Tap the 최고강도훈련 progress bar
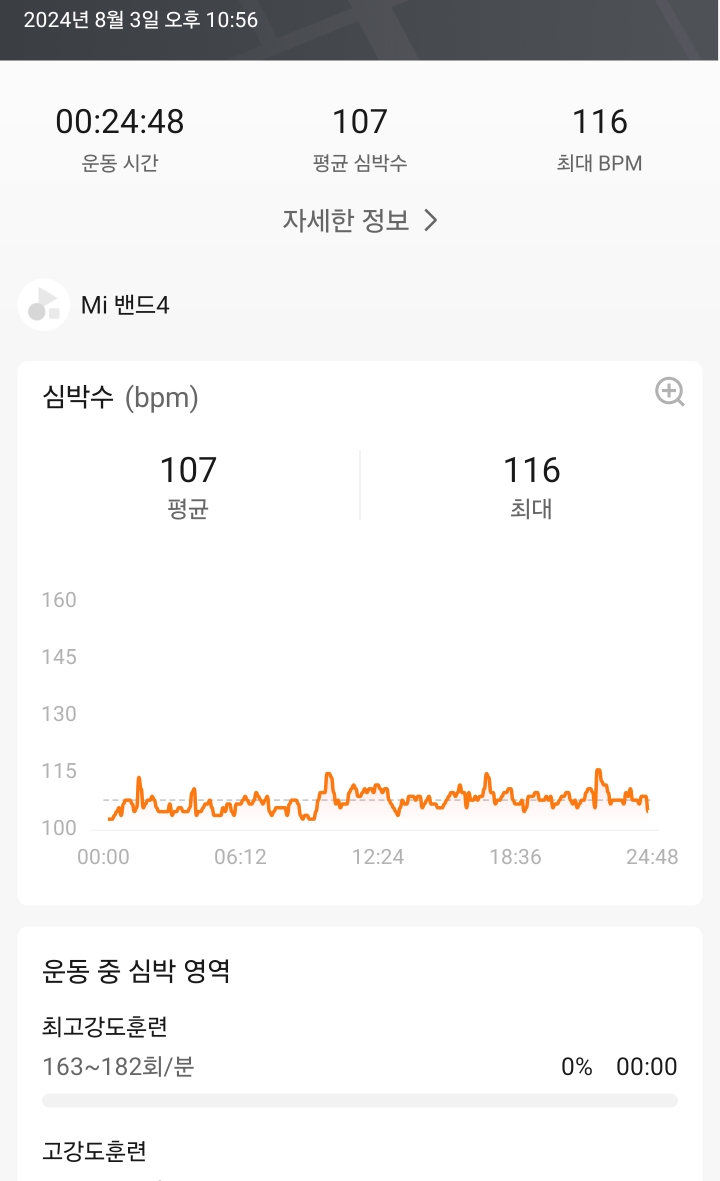The width and height of the screenshot is (720, 1181). click(360, 1100)
